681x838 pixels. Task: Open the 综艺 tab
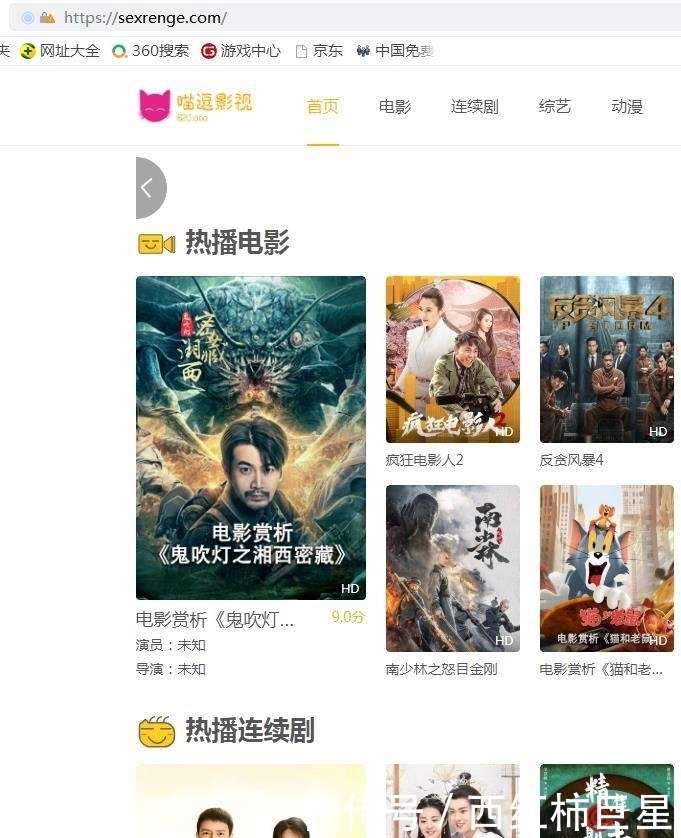tap(554, 106)
